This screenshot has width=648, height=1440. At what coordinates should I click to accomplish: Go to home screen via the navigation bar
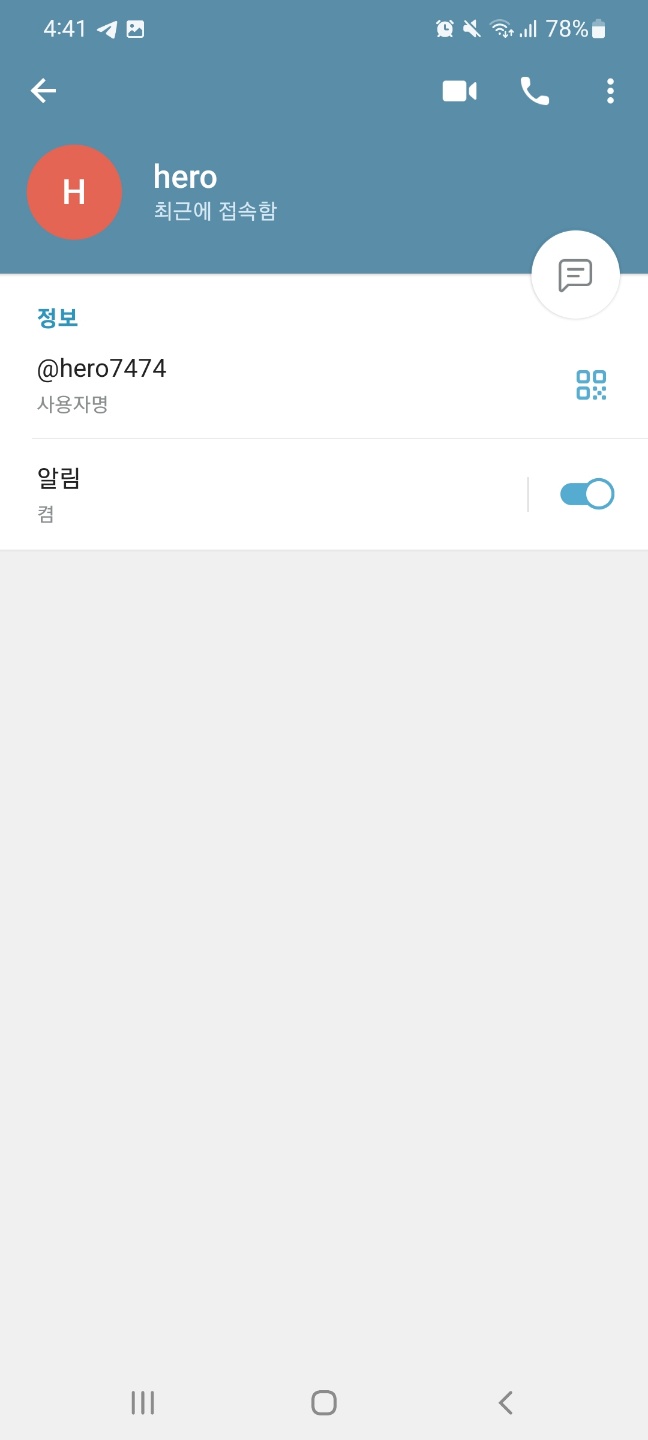324,1402
